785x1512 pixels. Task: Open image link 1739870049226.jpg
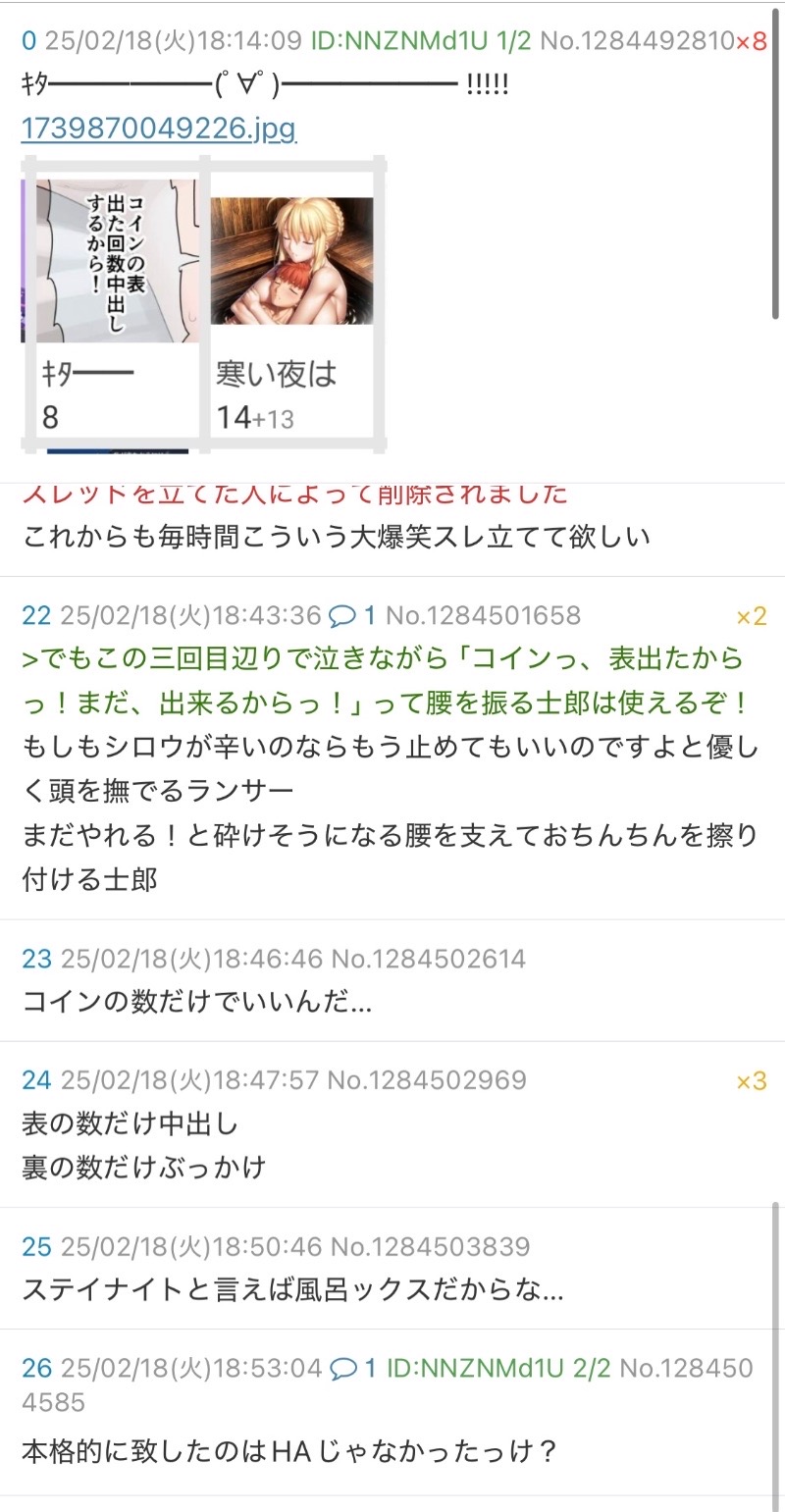click(158, 129)
